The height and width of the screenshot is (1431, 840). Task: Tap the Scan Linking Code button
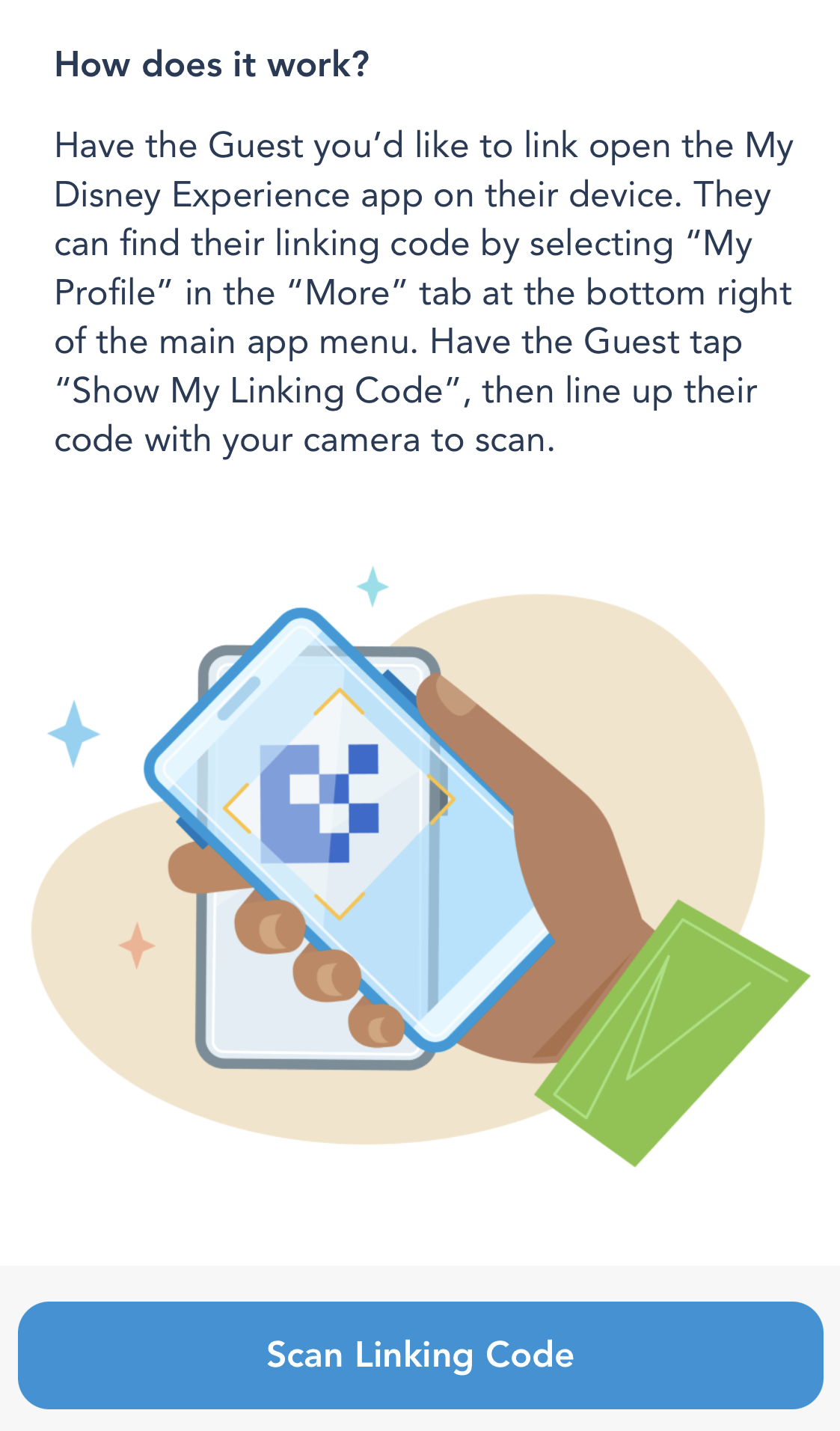click(420, 1355)
